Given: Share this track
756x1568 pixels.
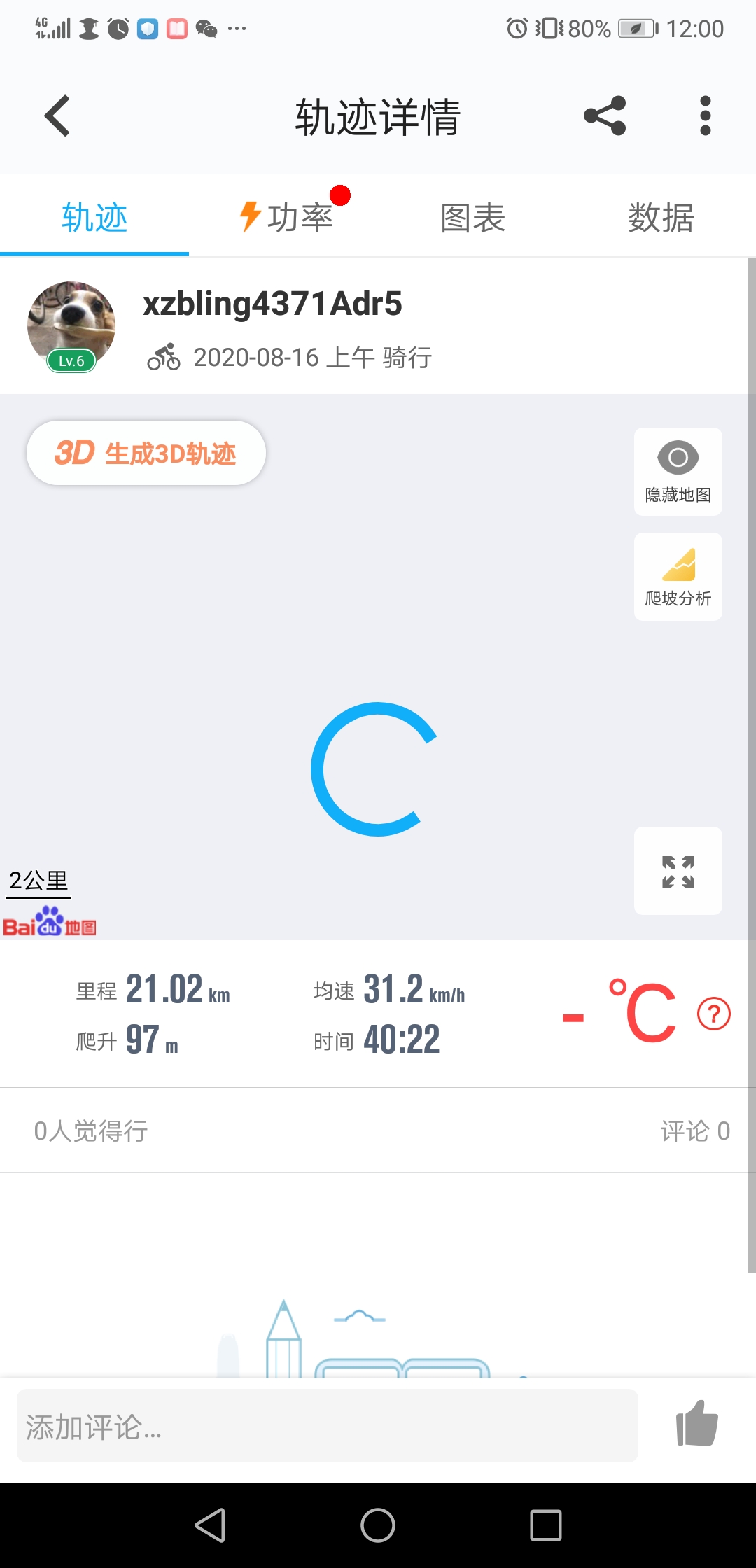Looking at the screenshot, I should pyautogui.click(x=605, y=115).
